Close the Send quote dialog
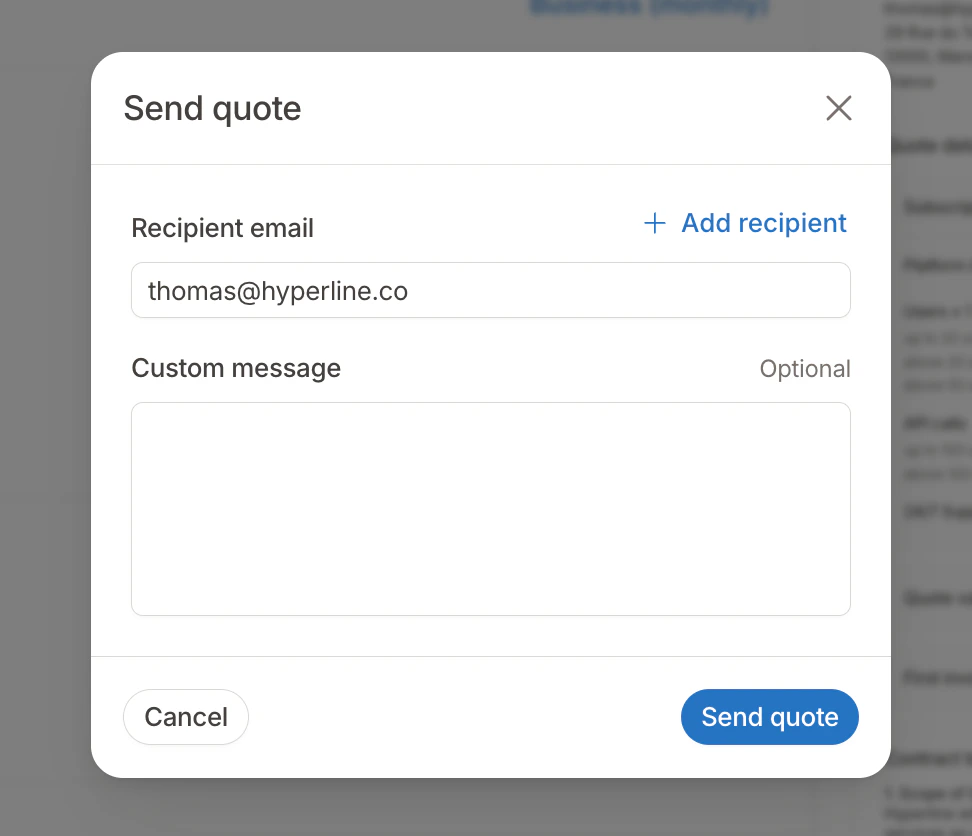Viewport: 972px width, 836px height. tap(838, 108)
